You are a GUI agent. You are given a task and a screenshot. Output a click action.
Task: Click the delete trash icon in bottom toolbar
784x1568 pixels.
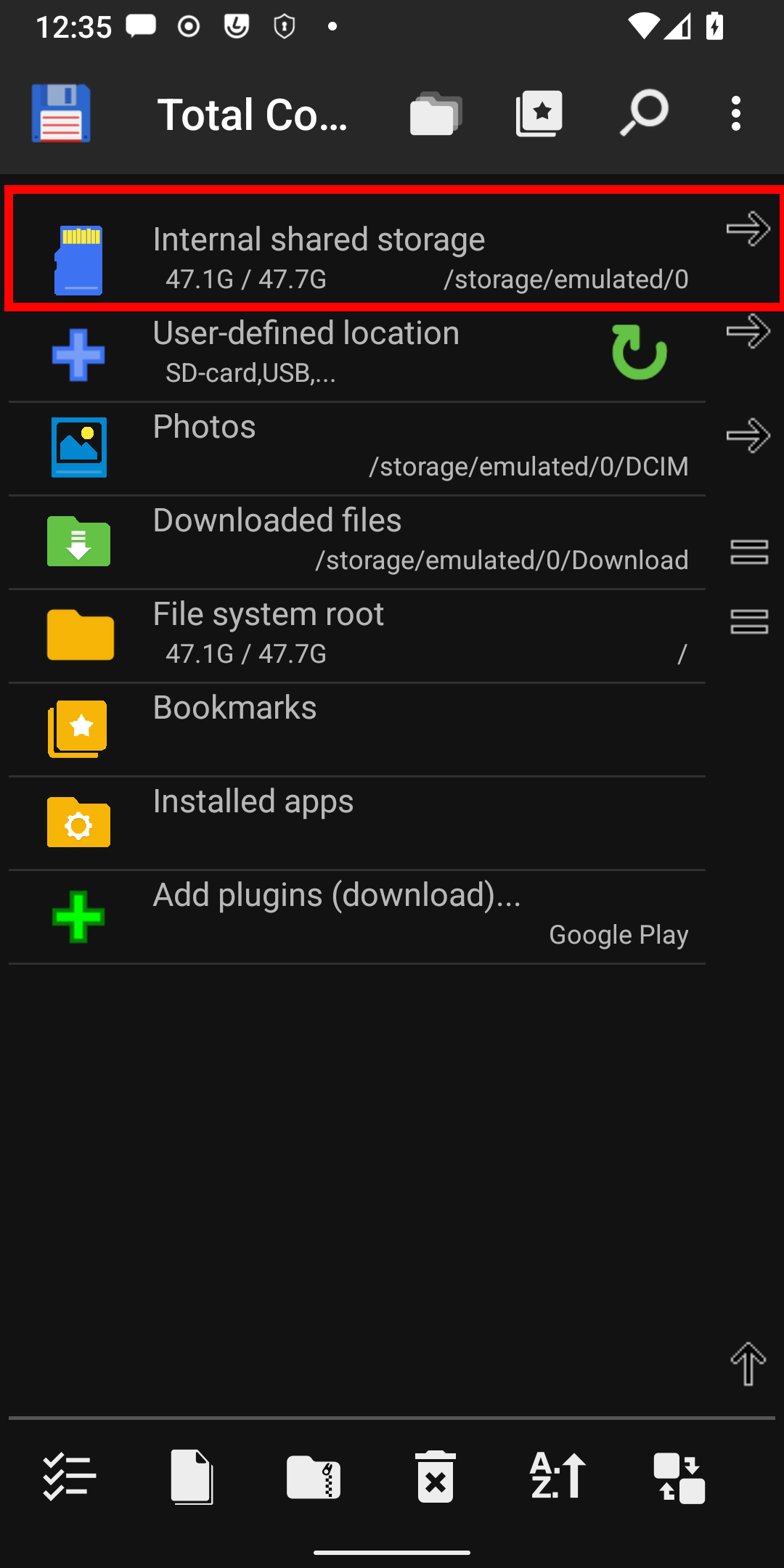pos(435,1474)
